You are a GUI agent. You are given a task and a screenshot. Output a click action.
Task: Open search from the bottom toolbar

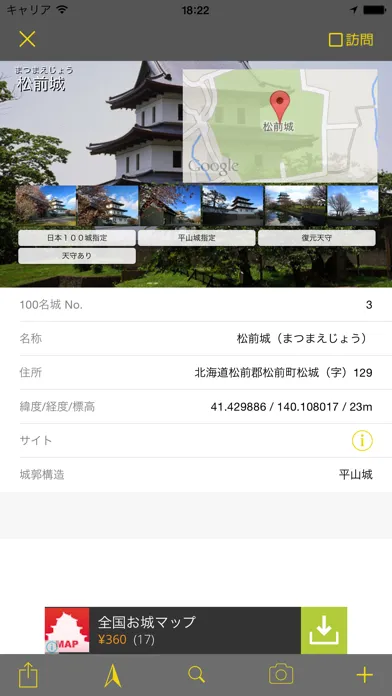pyautogui.click(x=196, y=675)
